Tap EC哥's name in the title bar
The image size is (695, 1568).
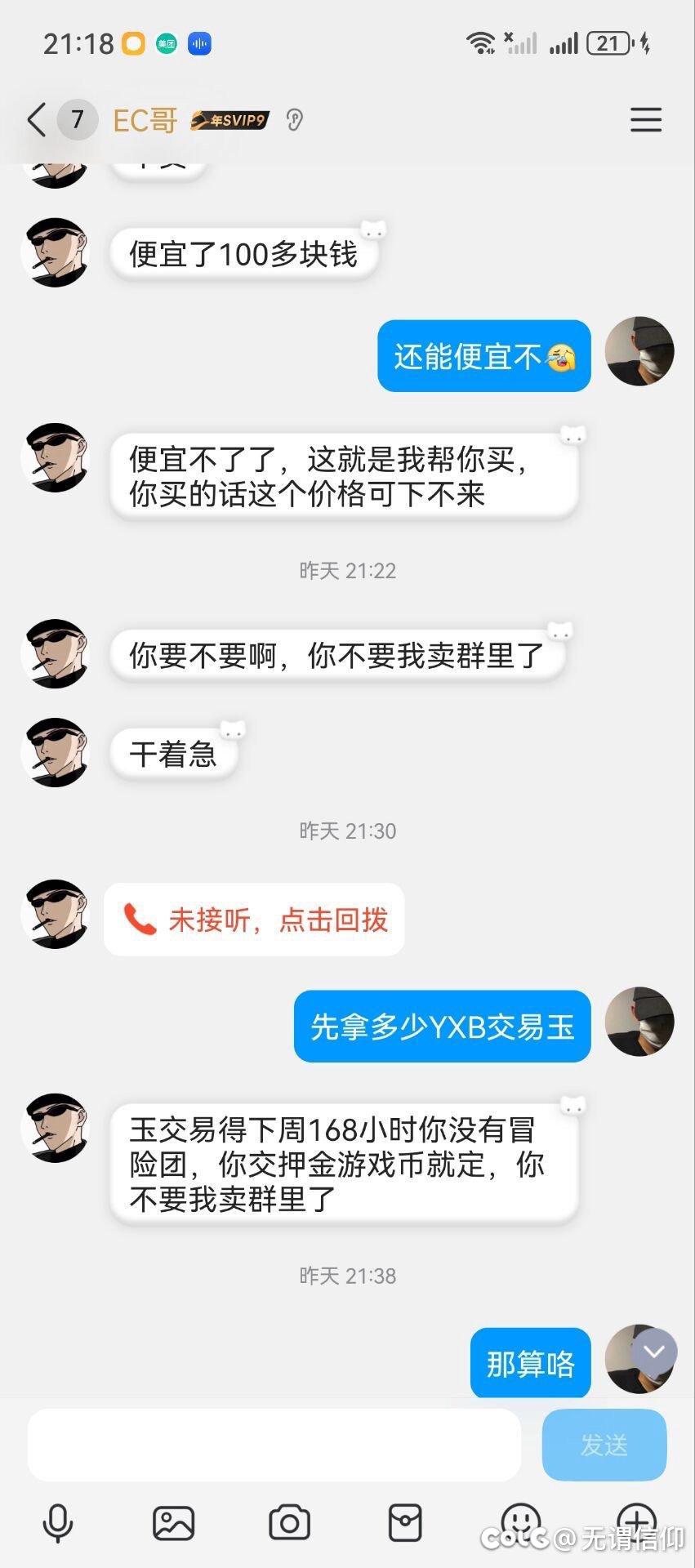145,119
